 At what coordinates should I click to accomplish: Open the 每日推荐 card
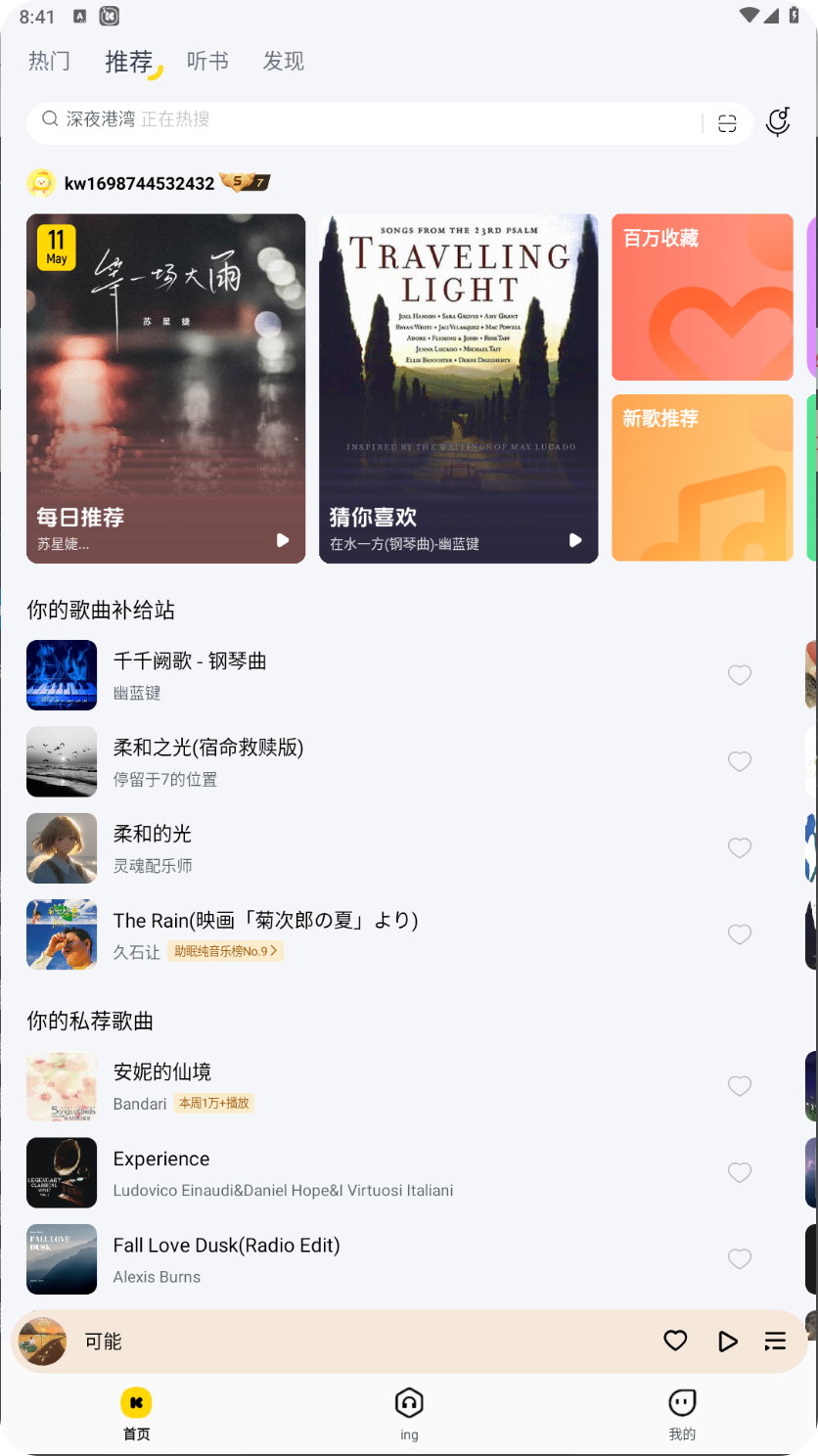point(165,388)
